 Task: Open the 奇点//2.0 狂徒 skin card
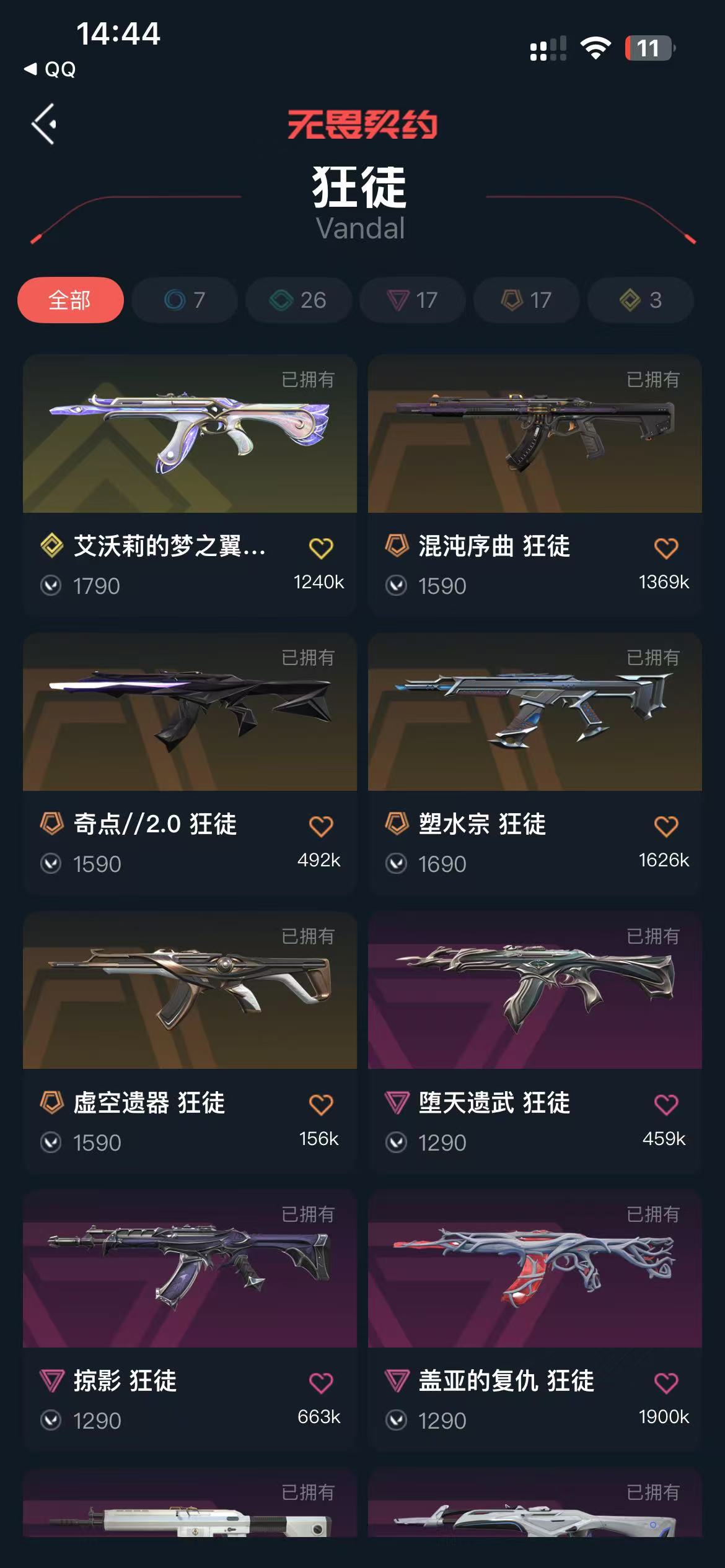(190, 712)
